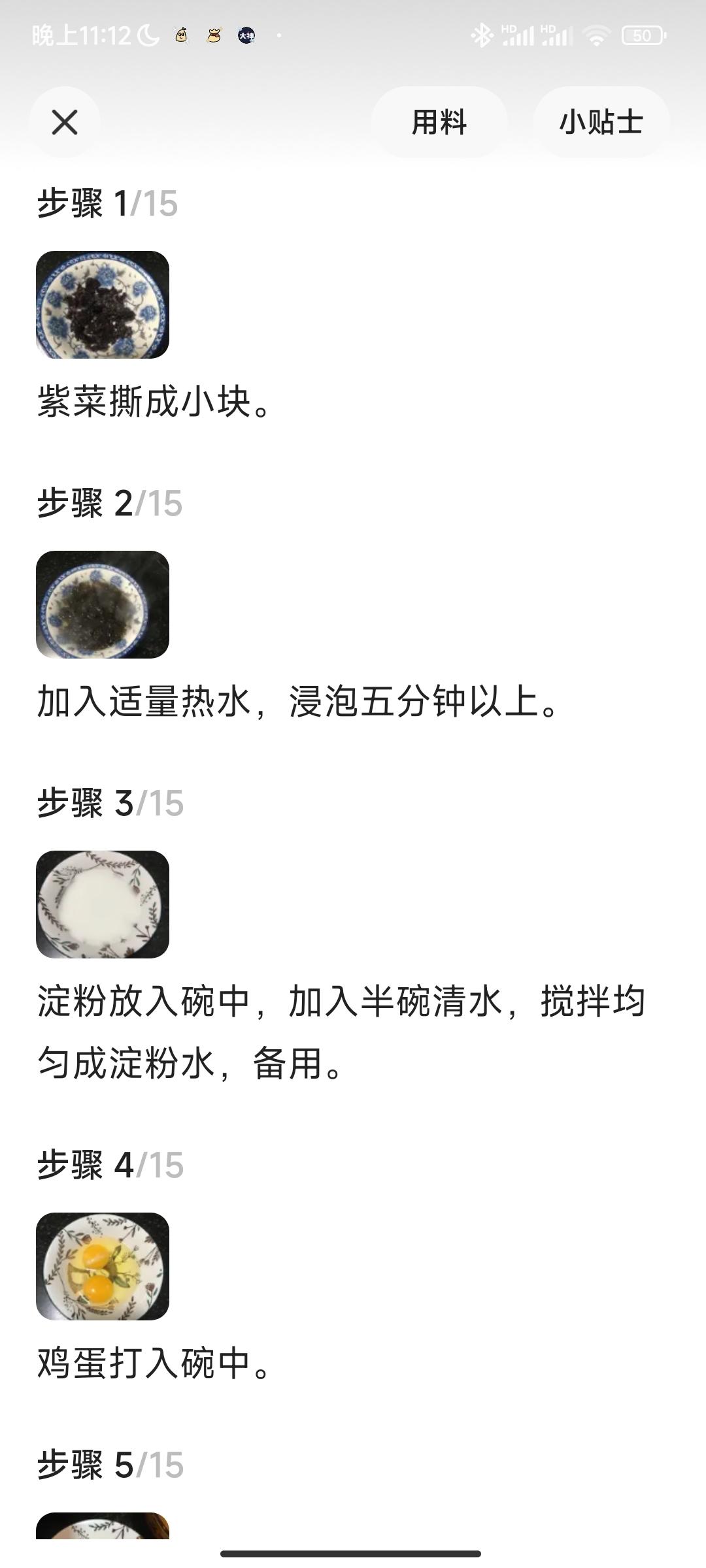
Task: Tap the Wi-Fi icon in status bar
Action: coord(597,36)
